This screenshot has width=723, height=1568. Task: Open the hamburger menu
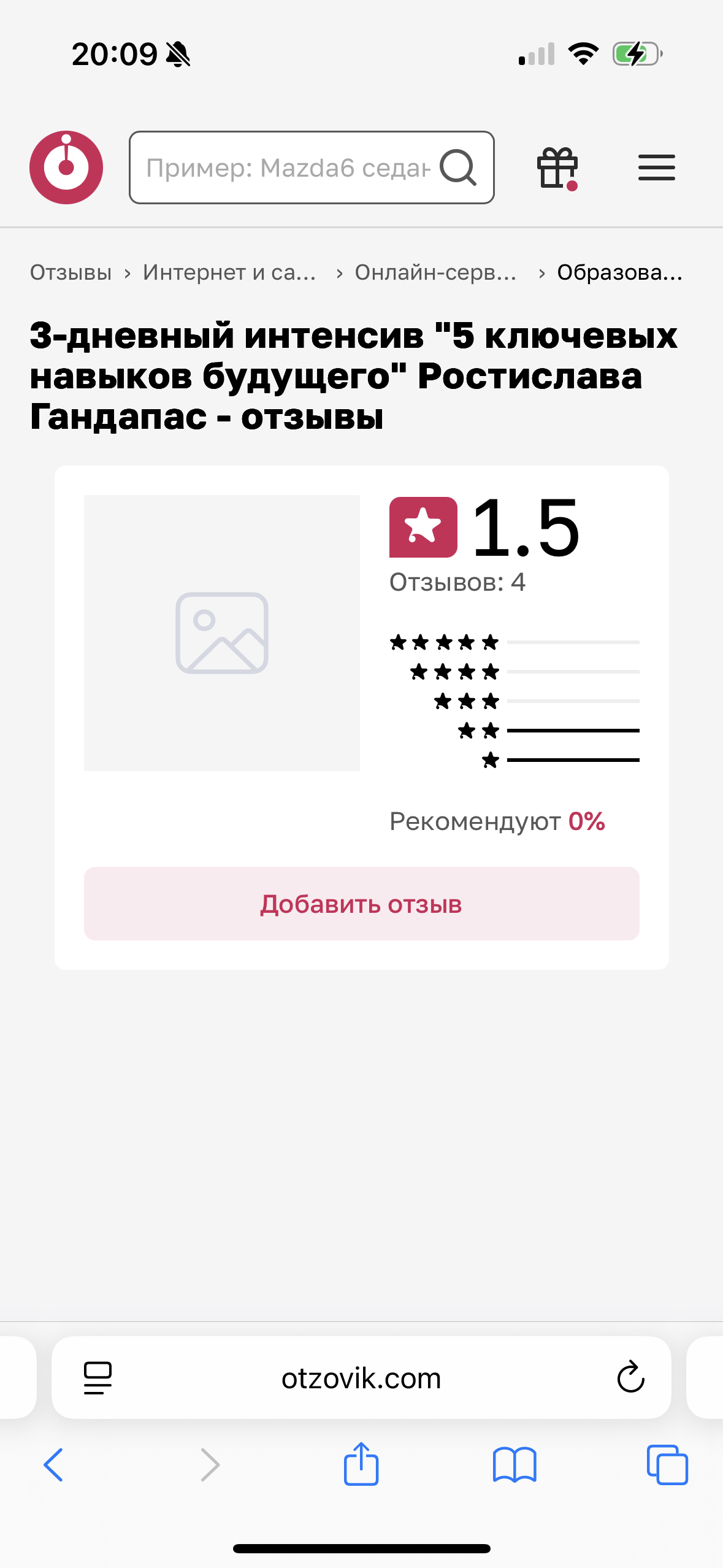[x=657, y=167]
